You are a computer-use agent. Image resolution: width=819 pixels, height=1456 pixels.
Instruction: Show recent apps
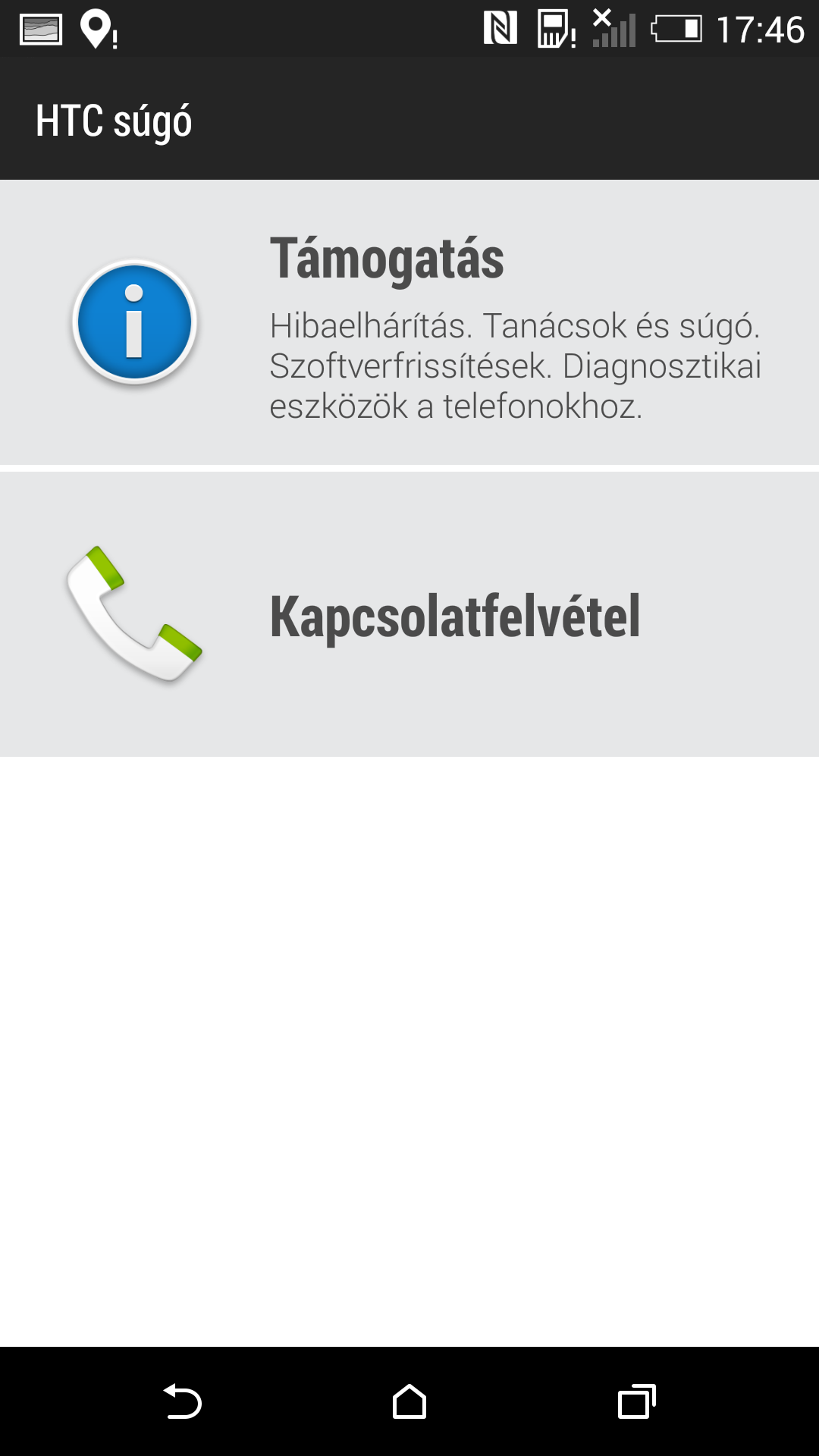(637, 1401)
